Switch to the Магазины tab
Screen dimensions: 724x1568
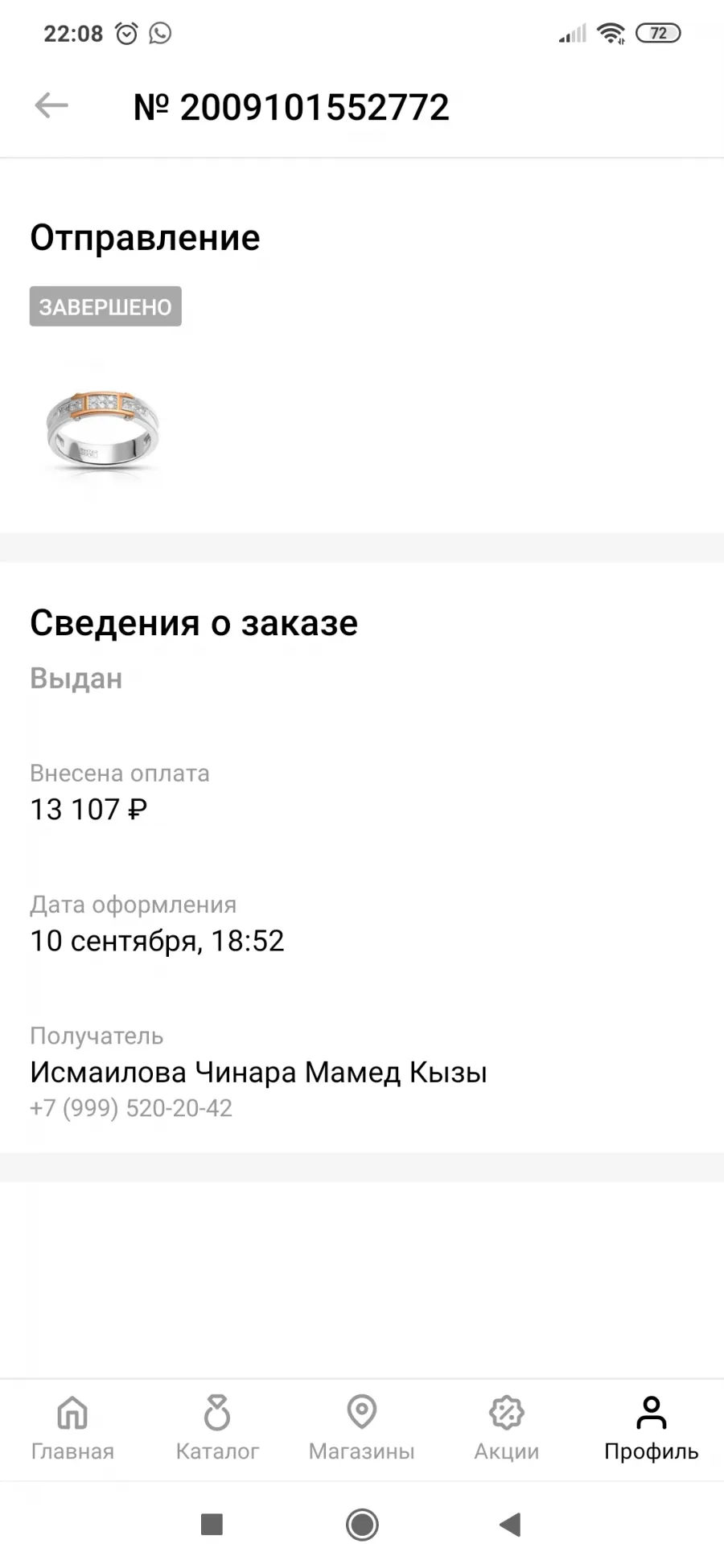coord(362,1429)
